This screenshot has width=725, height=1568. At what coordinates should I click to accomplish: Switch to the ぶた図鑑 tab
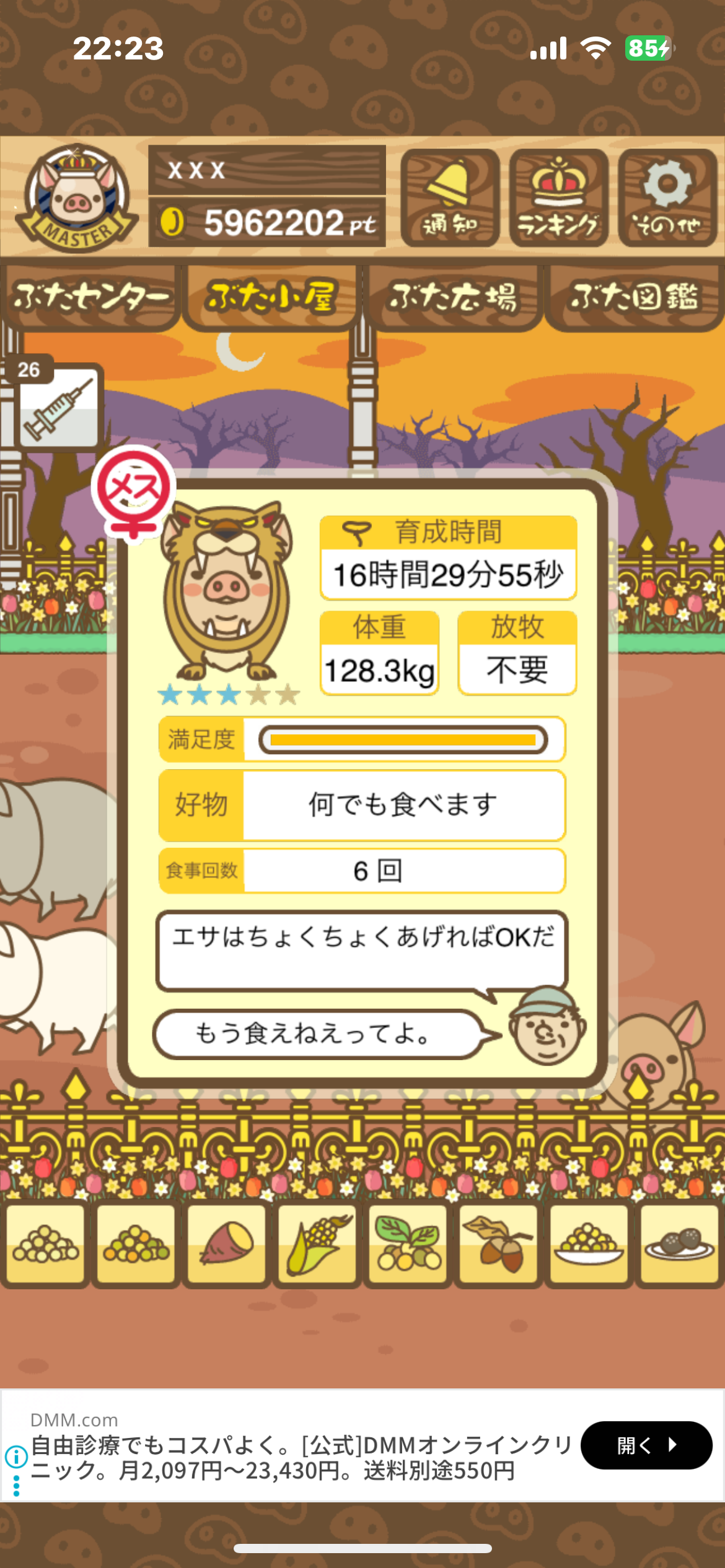[x=635, y=298]
